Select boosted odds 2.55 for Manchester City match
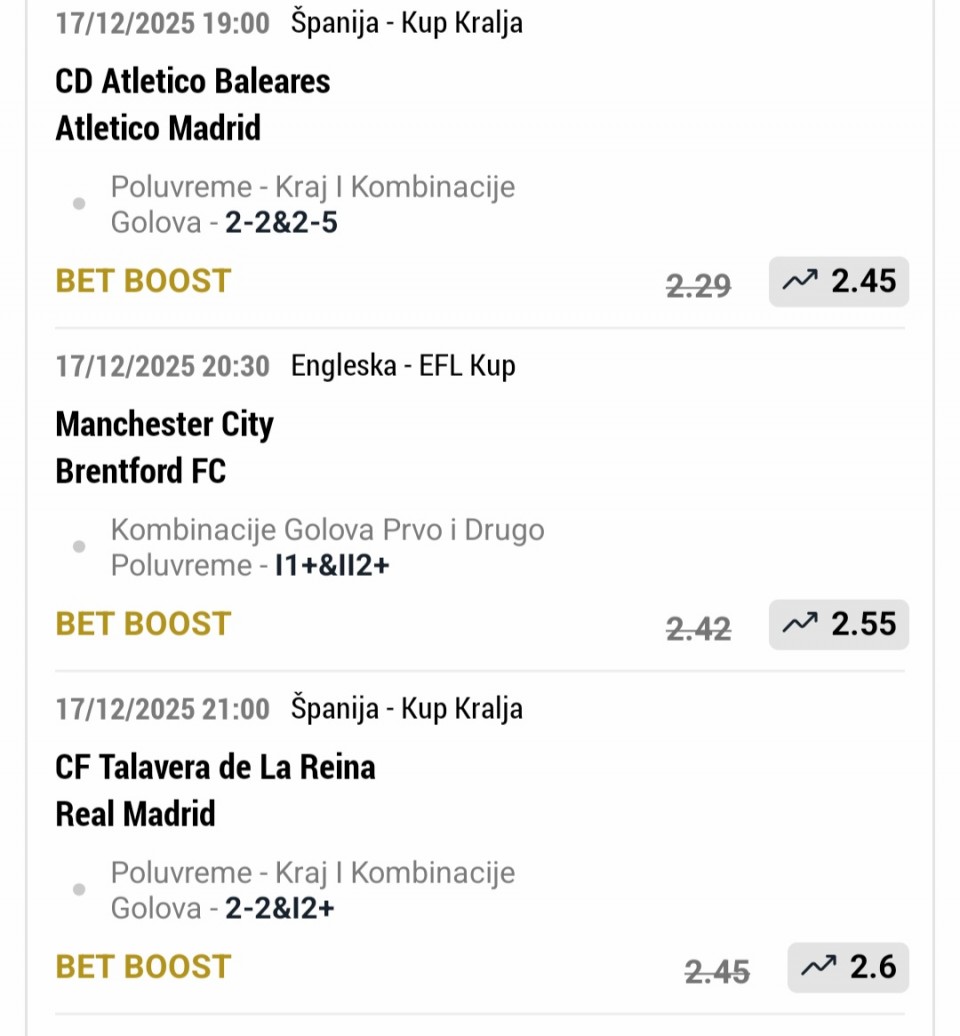This screenshot has width=960, height=1036. coord(838,625)
